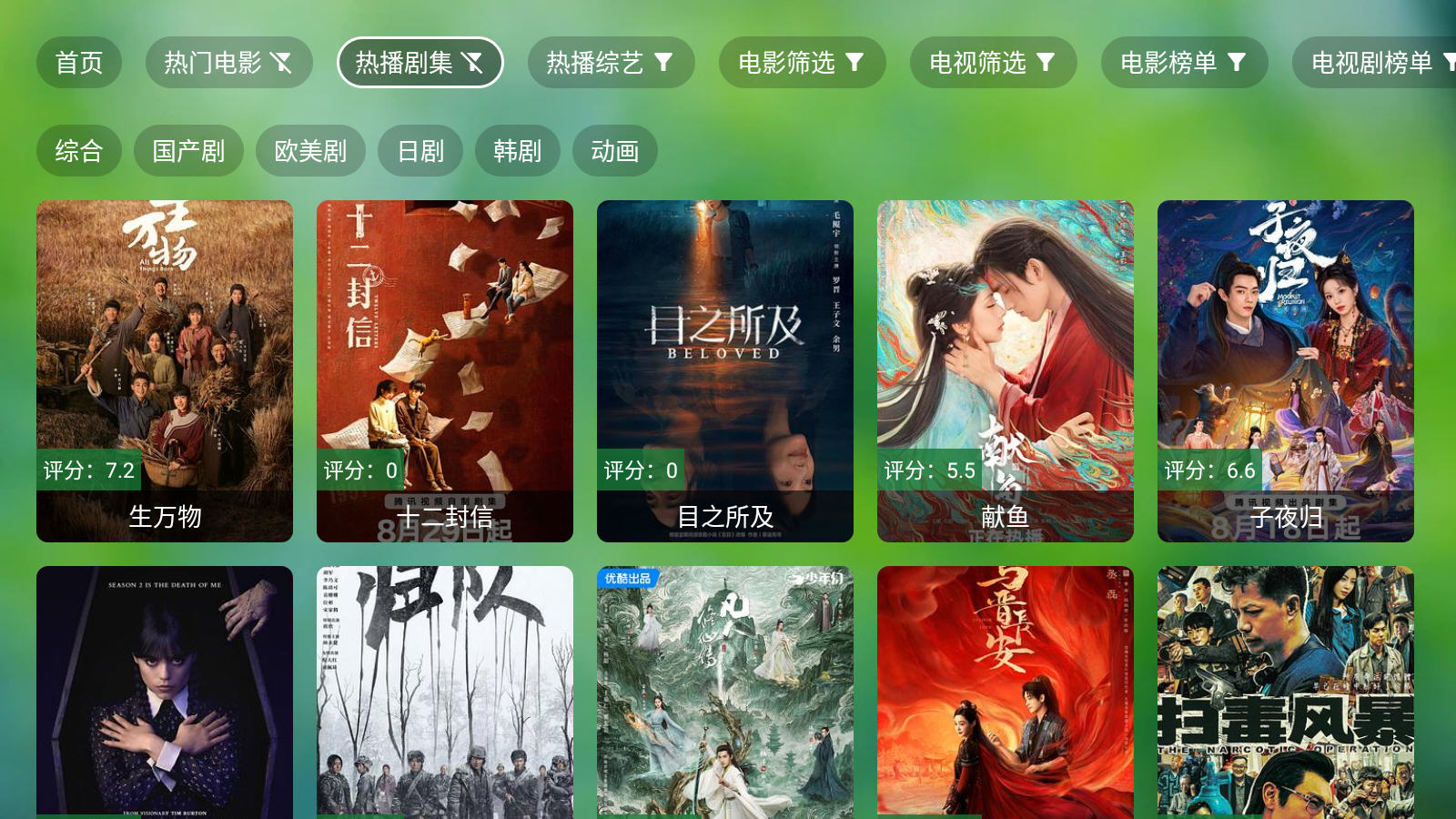
Task: Choose the 日剧 category chip
Action: [420, 151]
